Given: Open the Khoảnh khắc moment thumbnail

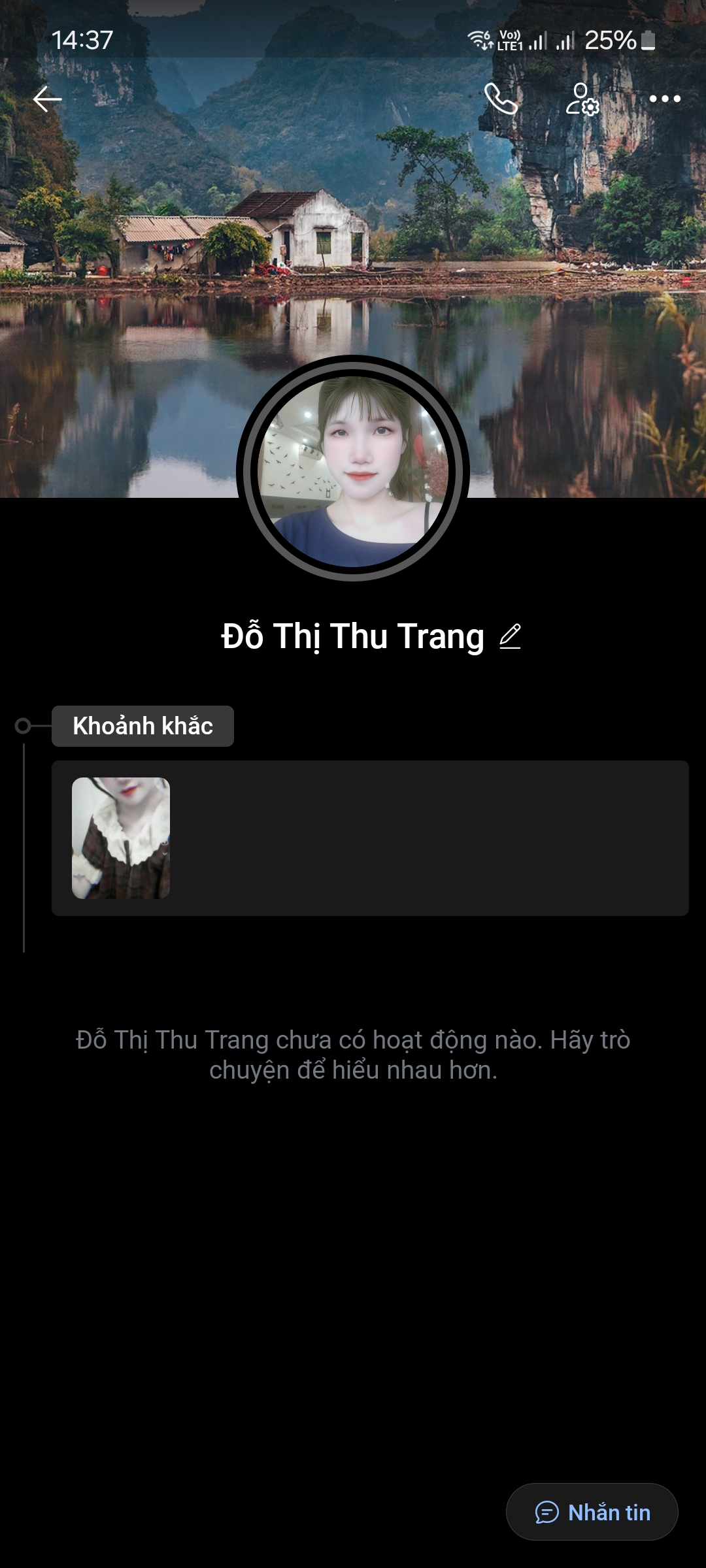Looking at the screenshot, I should (121, 838).
